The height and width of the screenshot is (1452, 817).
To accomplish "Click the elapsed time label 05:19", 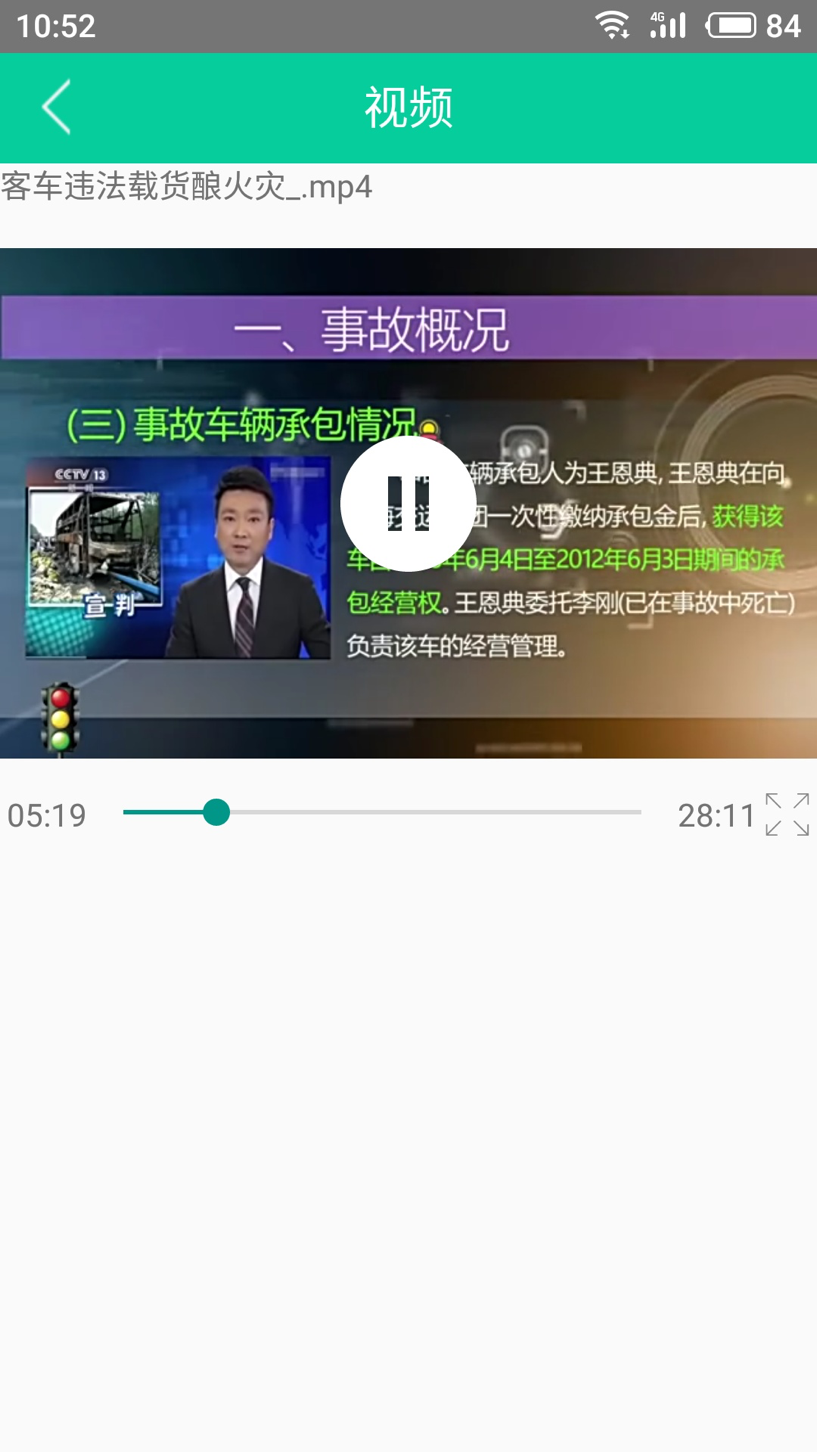I will pyautogui.click(x=45, y=814).
